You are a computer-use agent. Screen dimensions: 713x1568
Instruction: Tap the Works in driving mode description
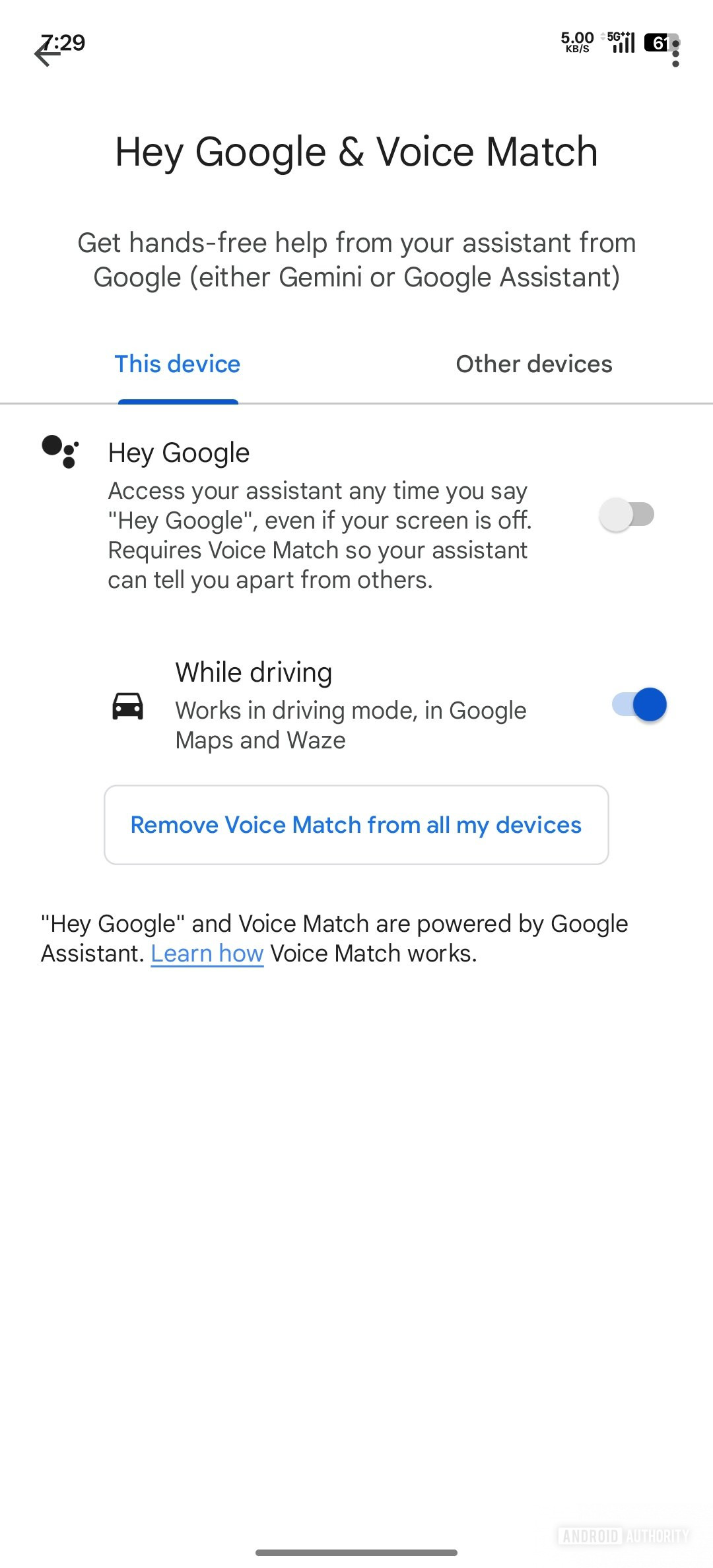click(351, 725)
